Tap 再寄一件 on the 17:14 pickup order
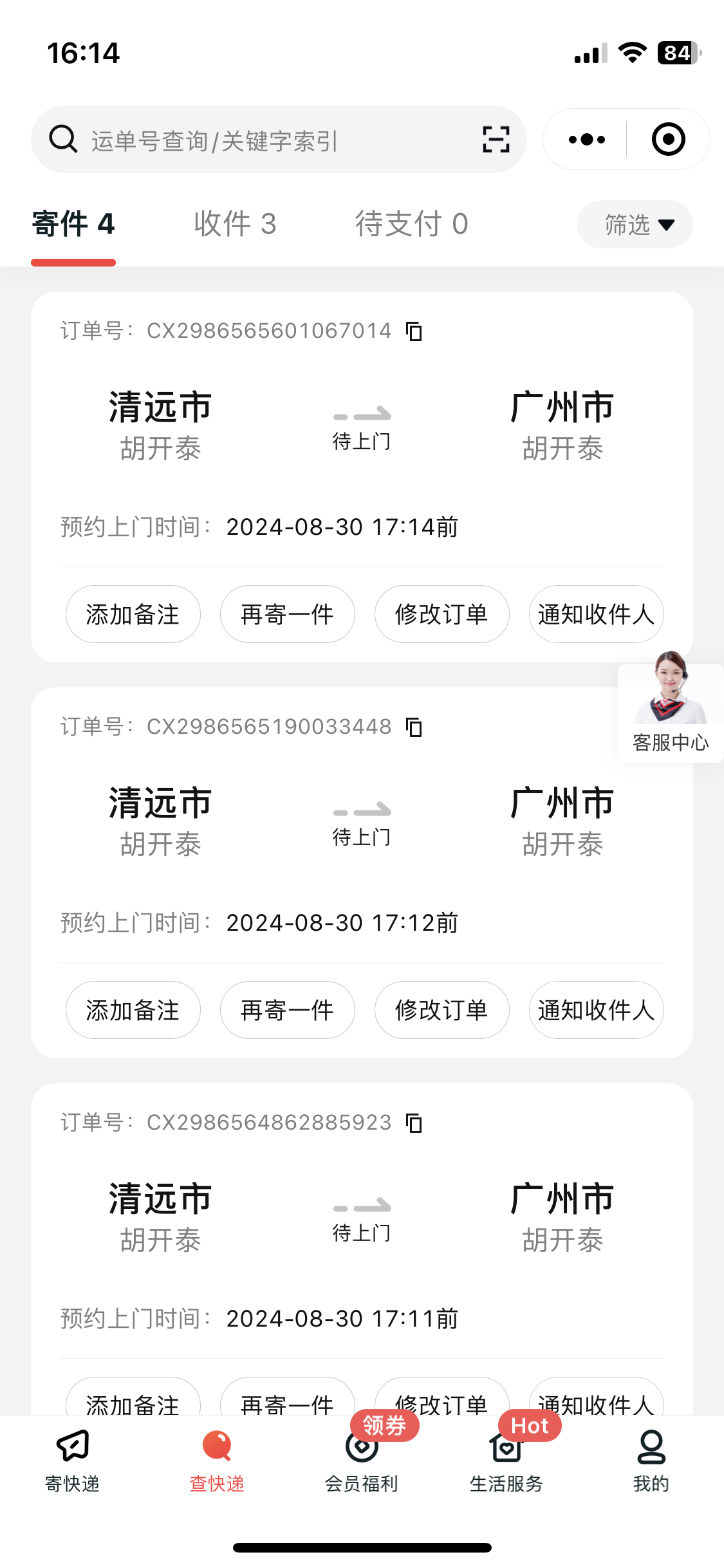The height and width of the screenshot is (1568, 724). (287, 614)
